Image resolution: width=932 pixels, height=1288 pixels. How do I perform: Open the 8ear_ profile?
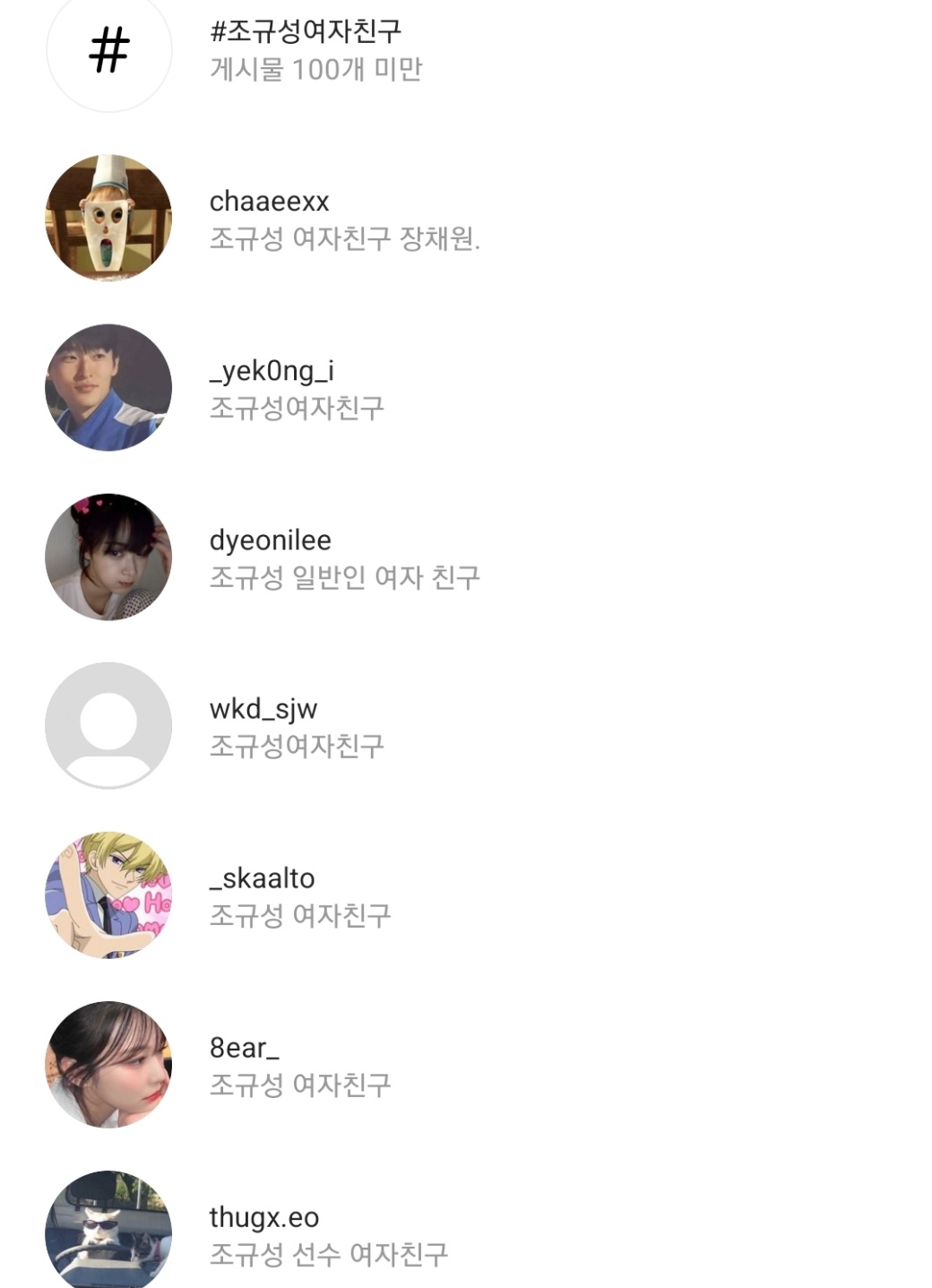pyautogui.click(x=466, y=1065)
